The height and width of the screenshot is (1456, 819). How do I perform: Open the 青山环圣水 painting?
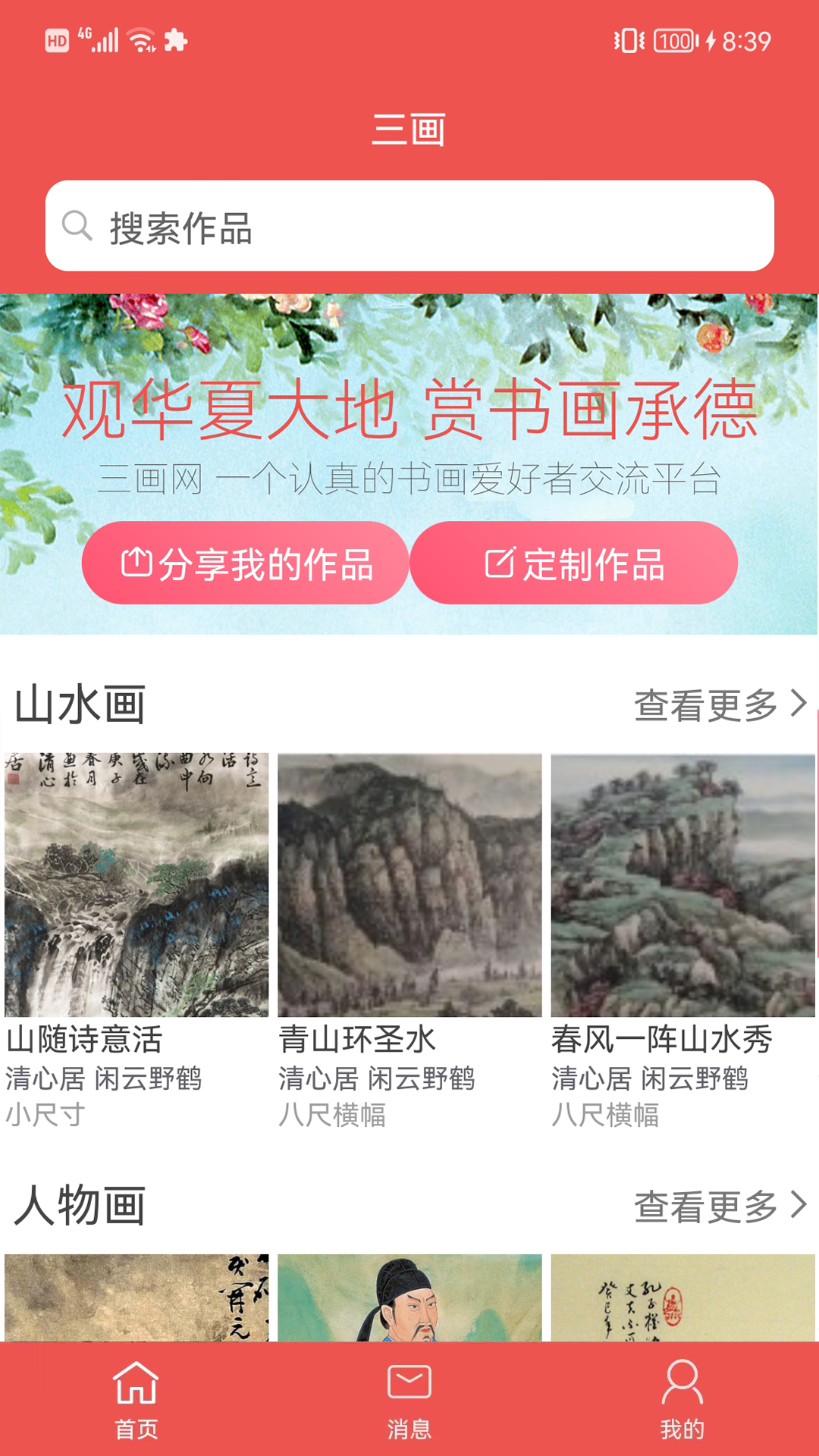[409, 885]
